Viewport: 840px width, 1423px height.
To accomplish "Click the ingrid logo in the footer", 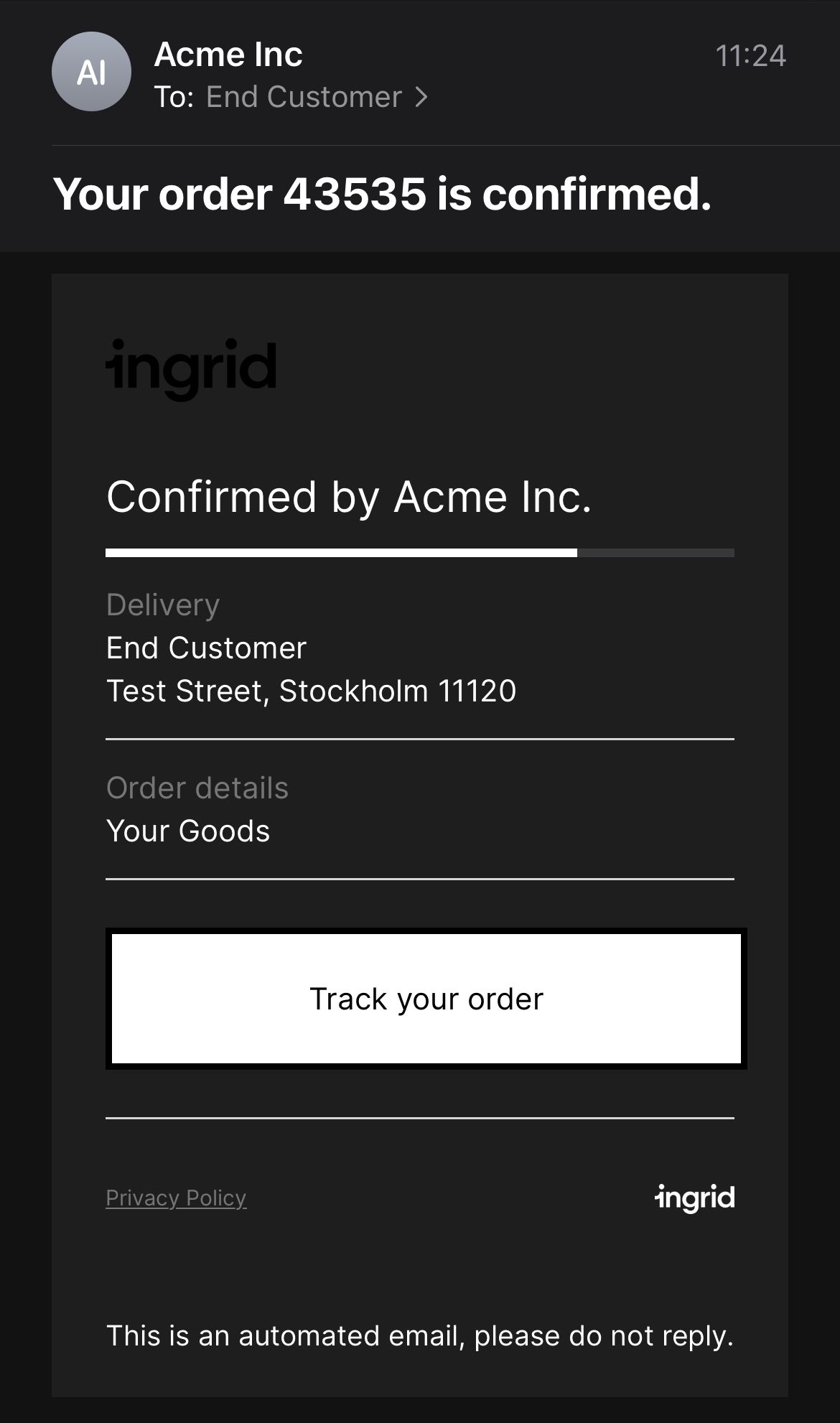I will click(694, 1197).
